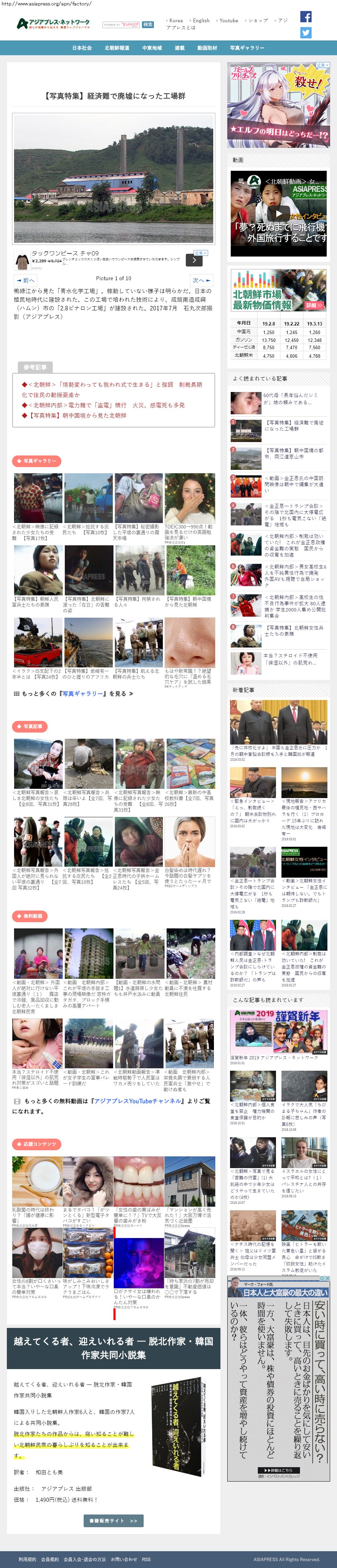Open the Twitter page icon
Image resolution: width=337 pixels, height=1568 pixels.
click(306, 33)
